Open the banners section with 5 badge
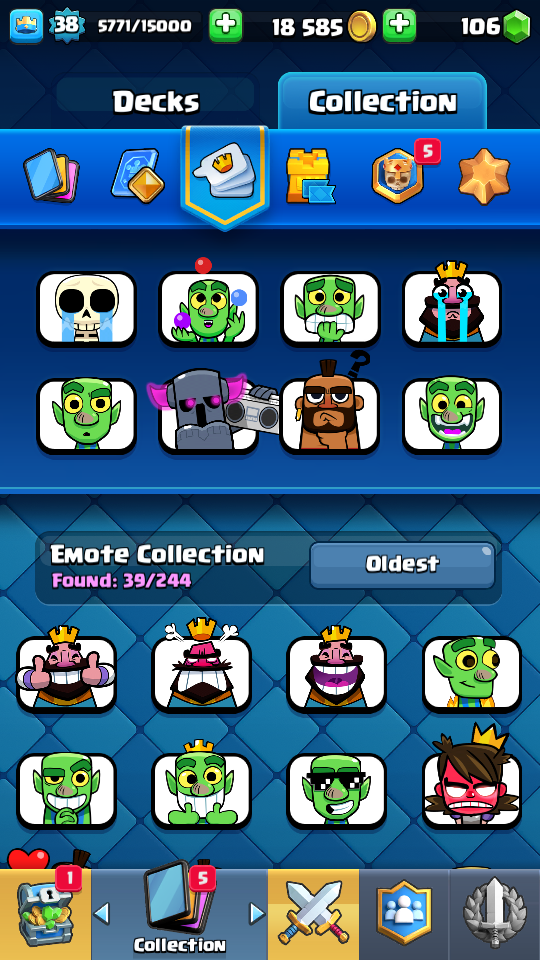The height and width of the screenshot is (960, 540). (x=398, y=176)
